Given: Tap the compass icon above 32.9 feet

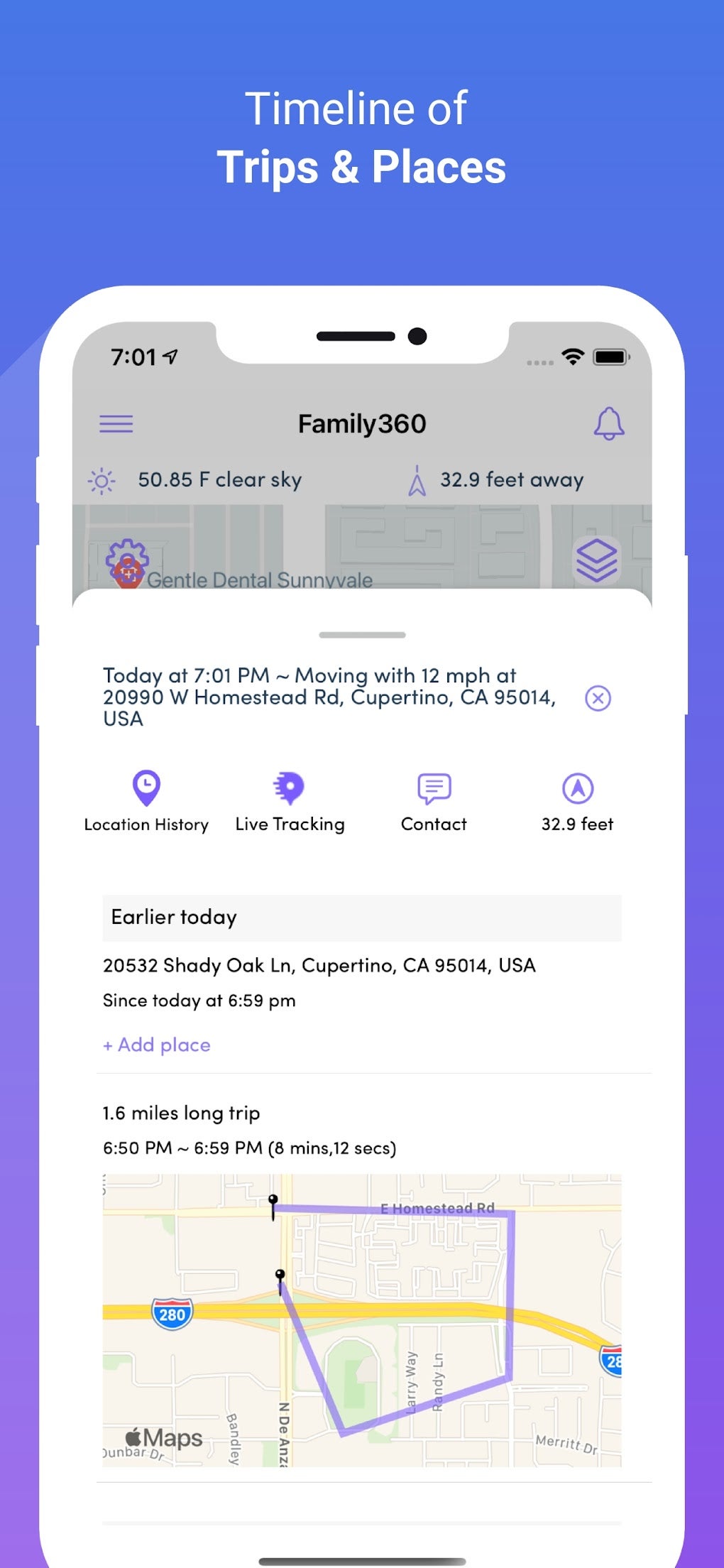Looking at the screenshot, I should click(578, 788).
